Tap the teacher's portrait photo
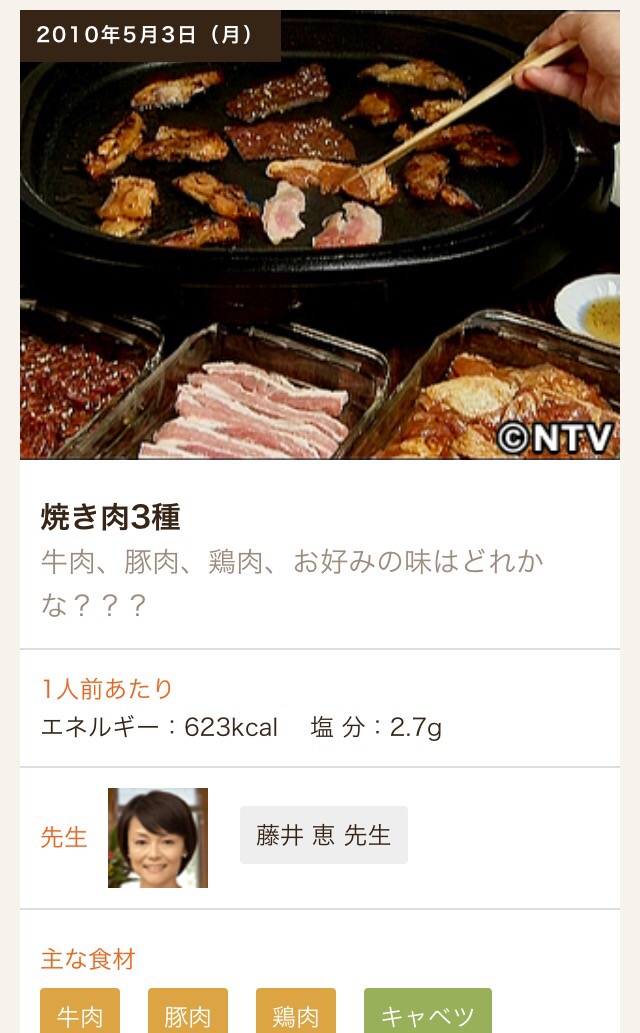Viewport: 640px width, 1033px height. [x=158, y=838]
